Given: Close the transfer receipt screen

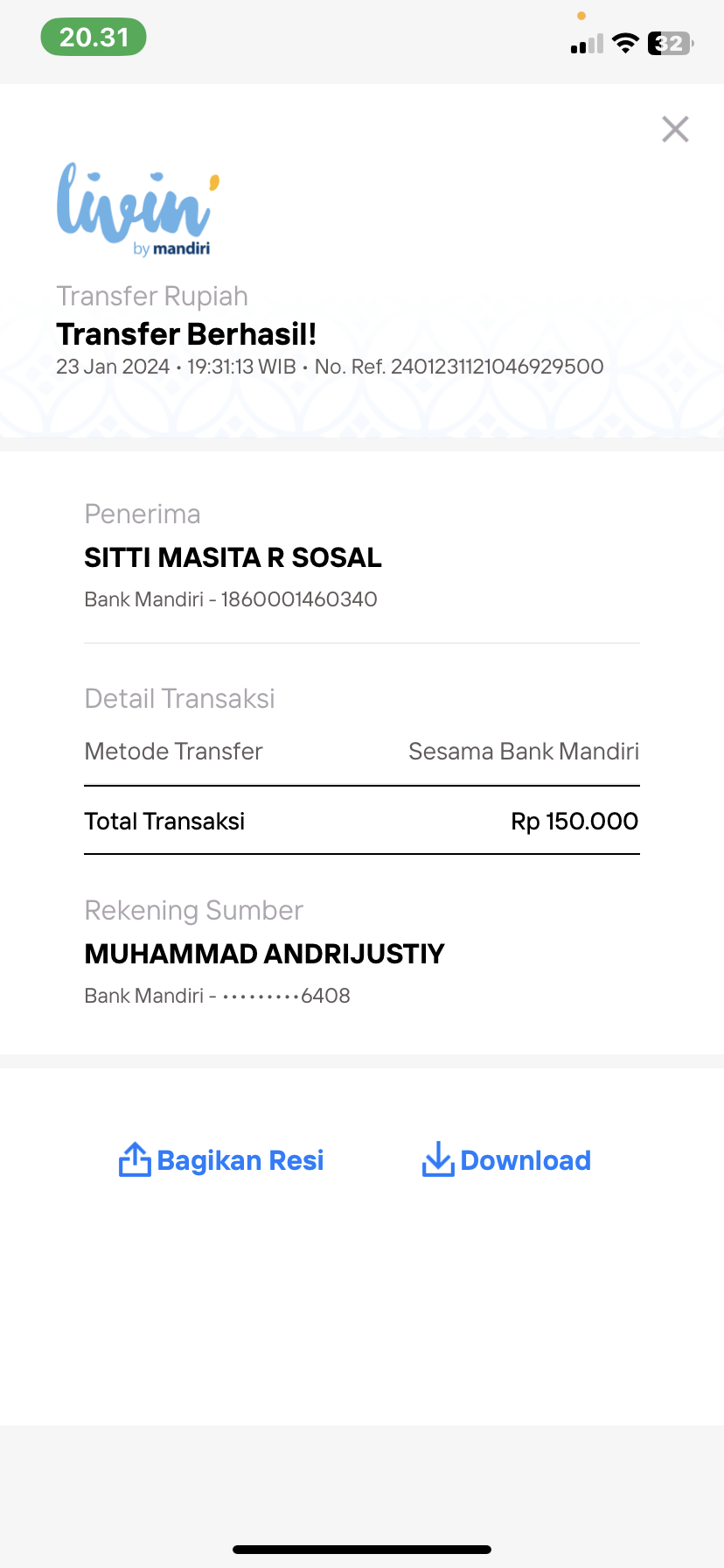Looking at the screenshot, I should point(675,129).
